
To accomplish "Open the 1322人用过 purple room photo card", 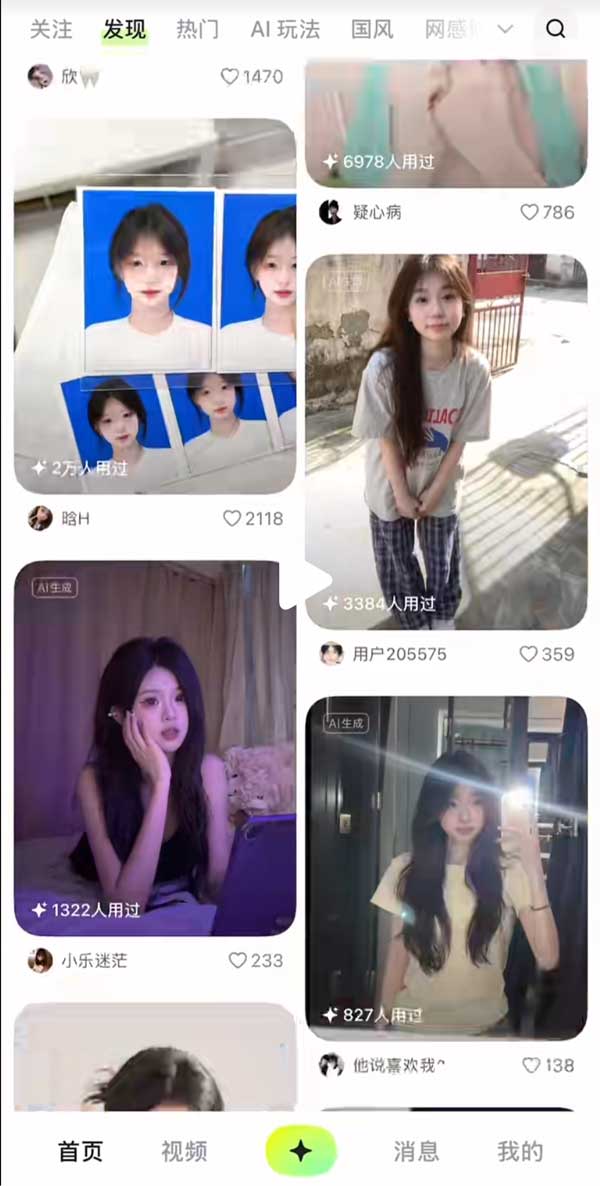I will (155, 750).
